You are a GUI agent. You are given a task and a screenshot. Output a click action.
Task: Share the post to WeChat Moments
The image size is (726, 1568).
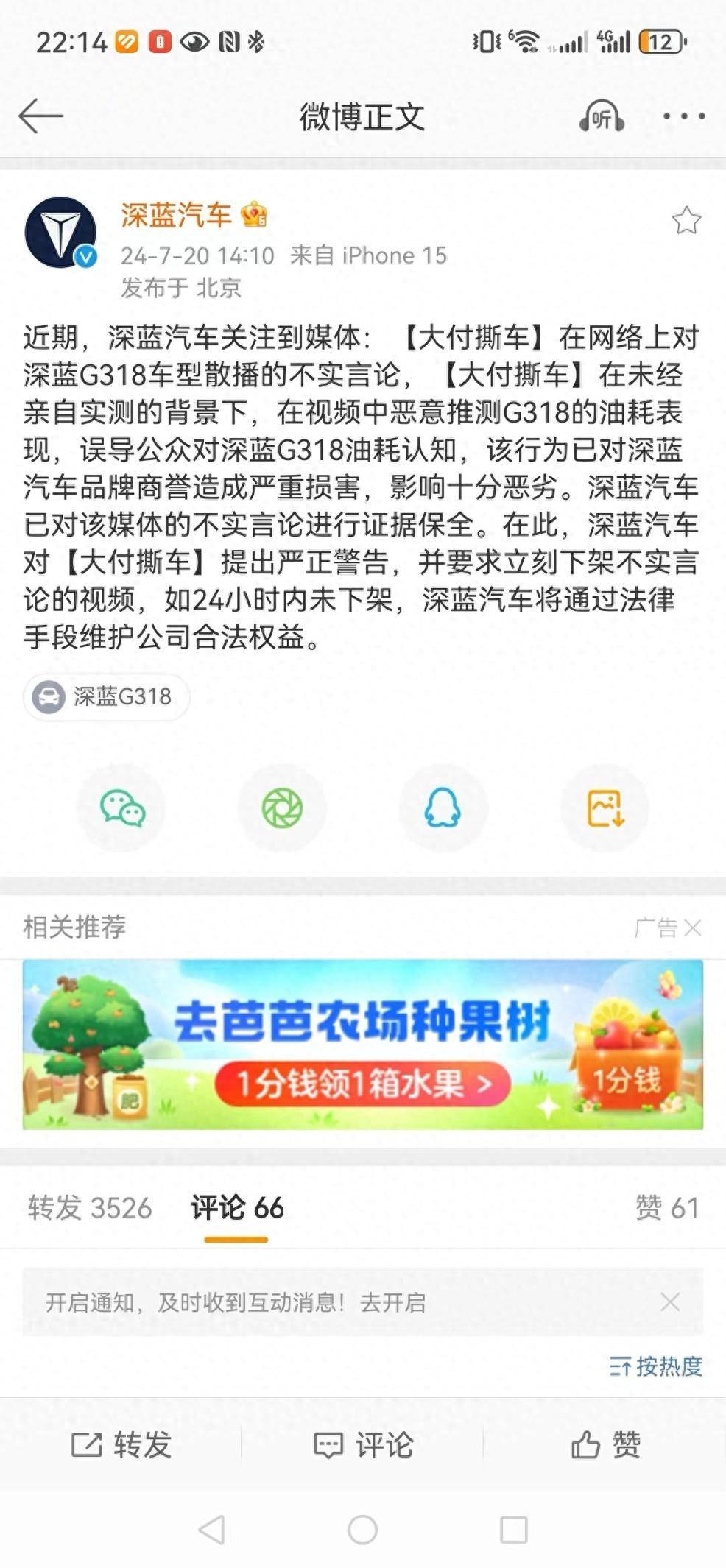pos(282,808)
